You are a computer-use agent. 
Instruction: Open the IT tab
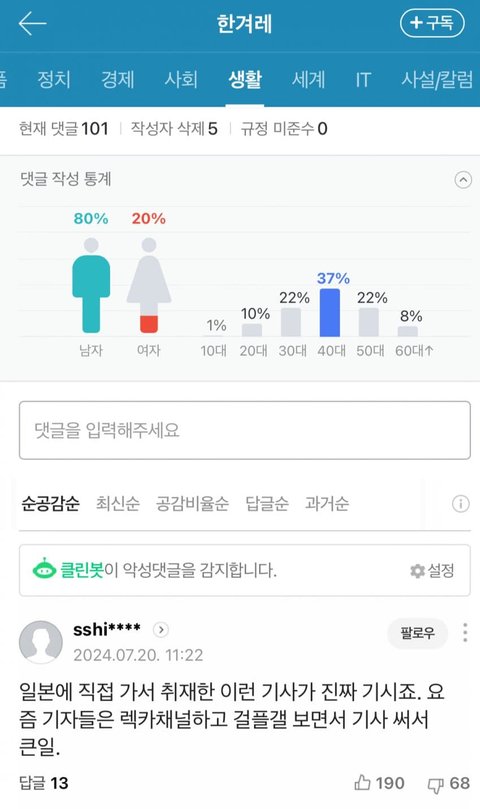(363, 79)
